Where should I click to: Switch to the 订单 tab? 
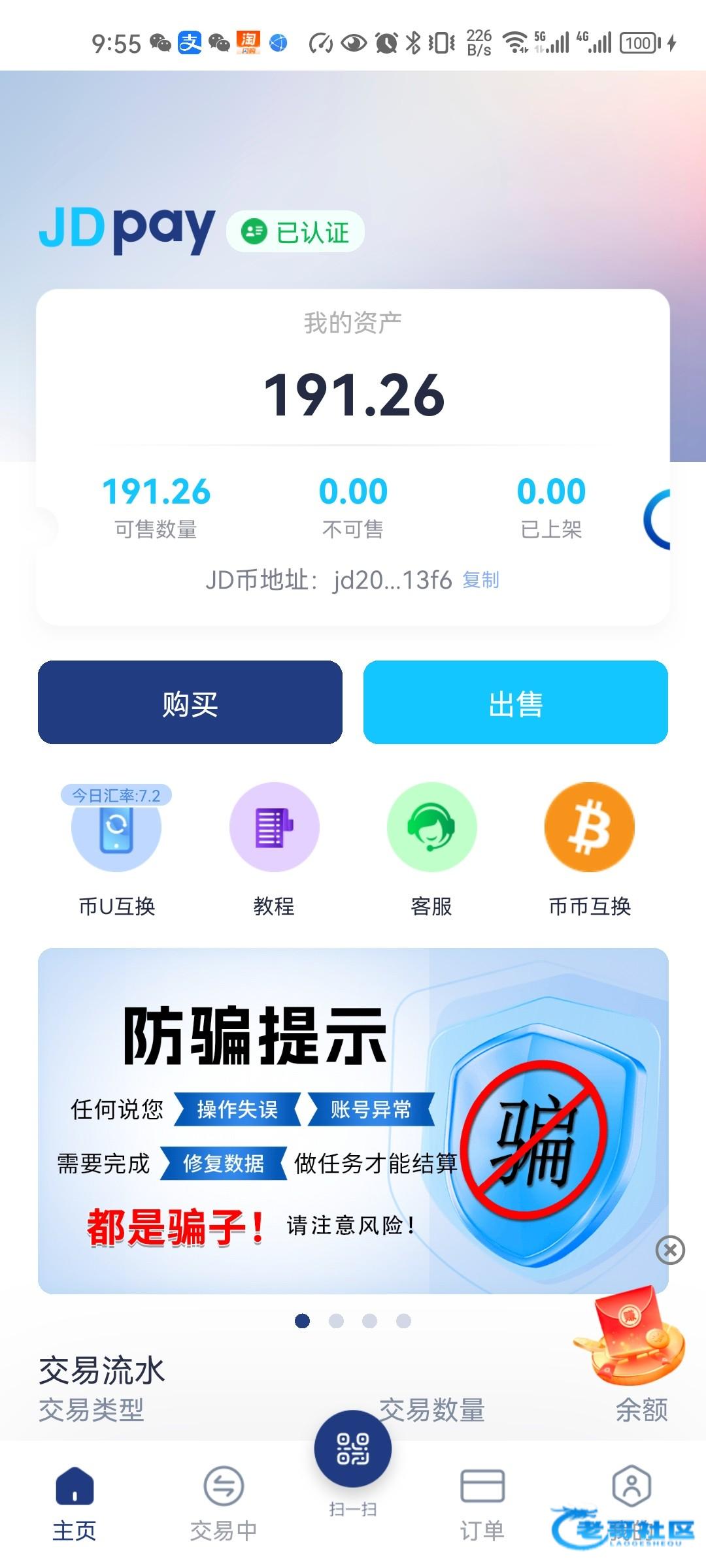(482, 1503)
